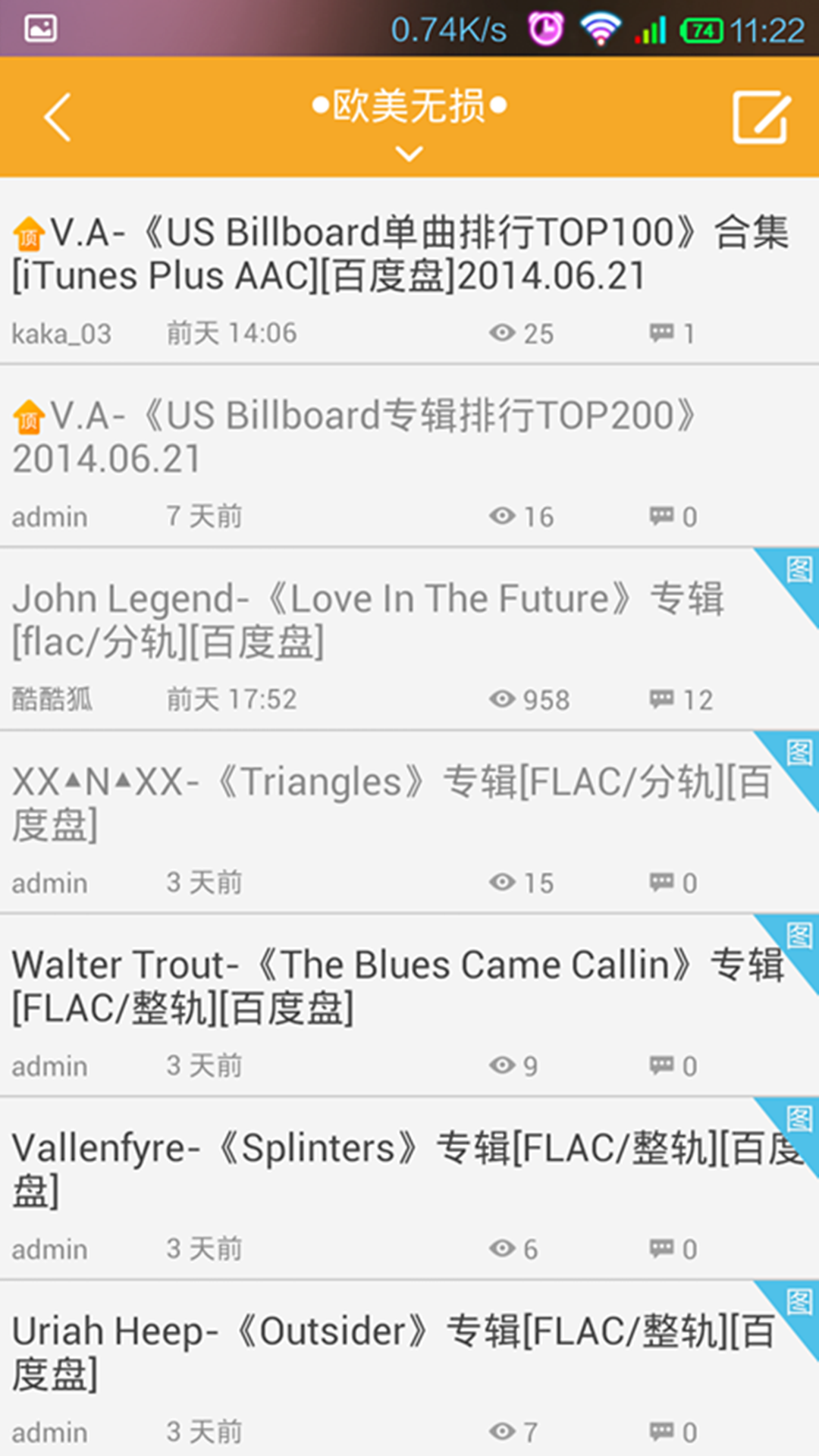The height and width of the screenshot is (1456, 819).
Task: Go back using the header arrow
Action: (x=58, y=118)
